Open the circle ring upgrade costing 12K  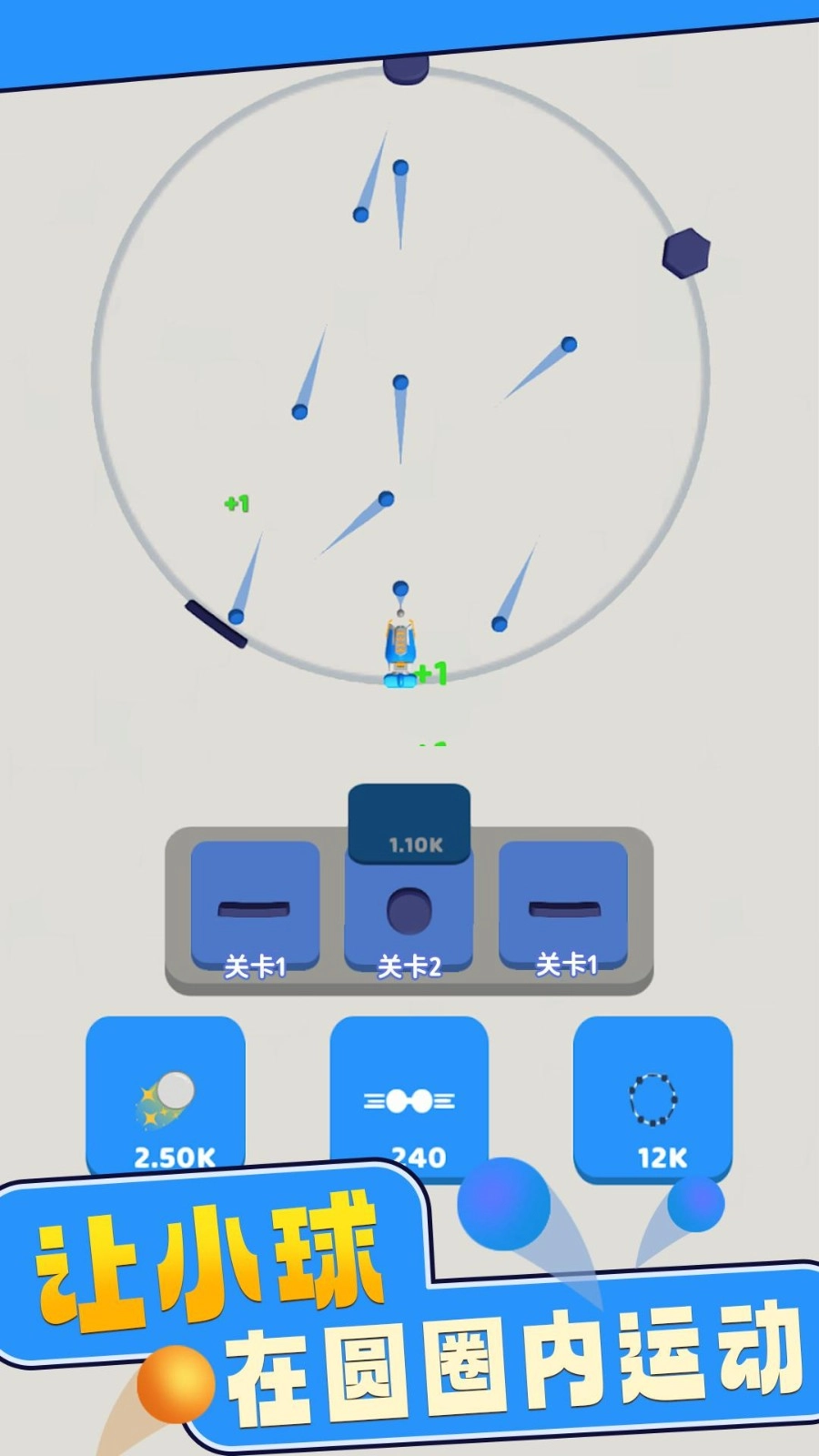point(653,1092)
